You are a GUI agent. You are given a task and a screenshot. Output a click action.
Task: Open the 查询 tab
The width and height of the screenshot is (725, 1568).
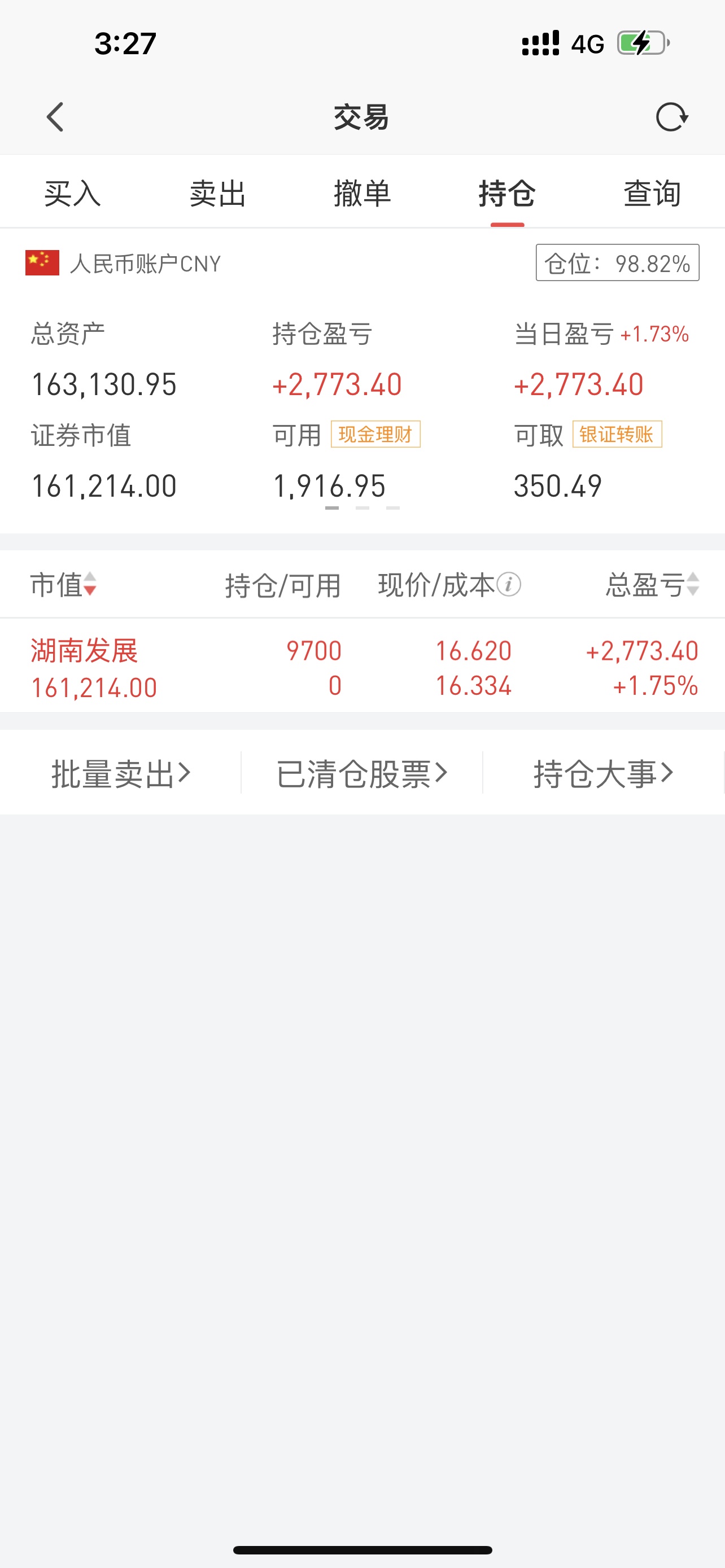tap(652, 194)
